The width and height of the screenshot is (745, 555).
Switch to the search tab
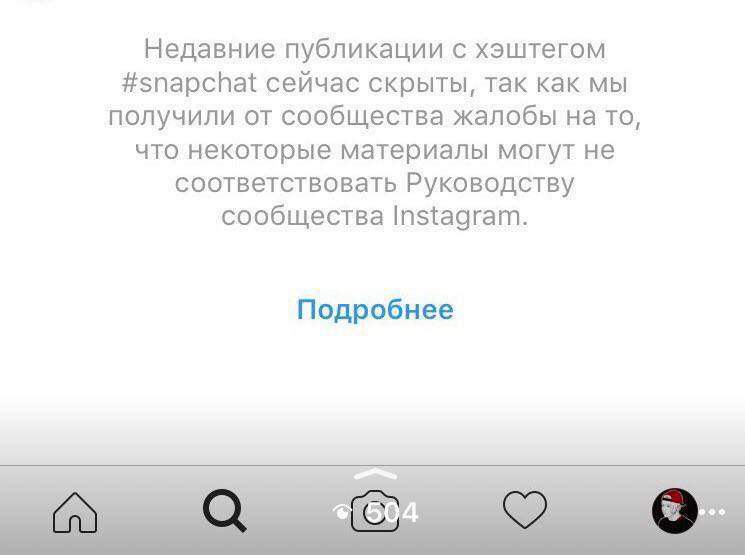click(224, 511)
